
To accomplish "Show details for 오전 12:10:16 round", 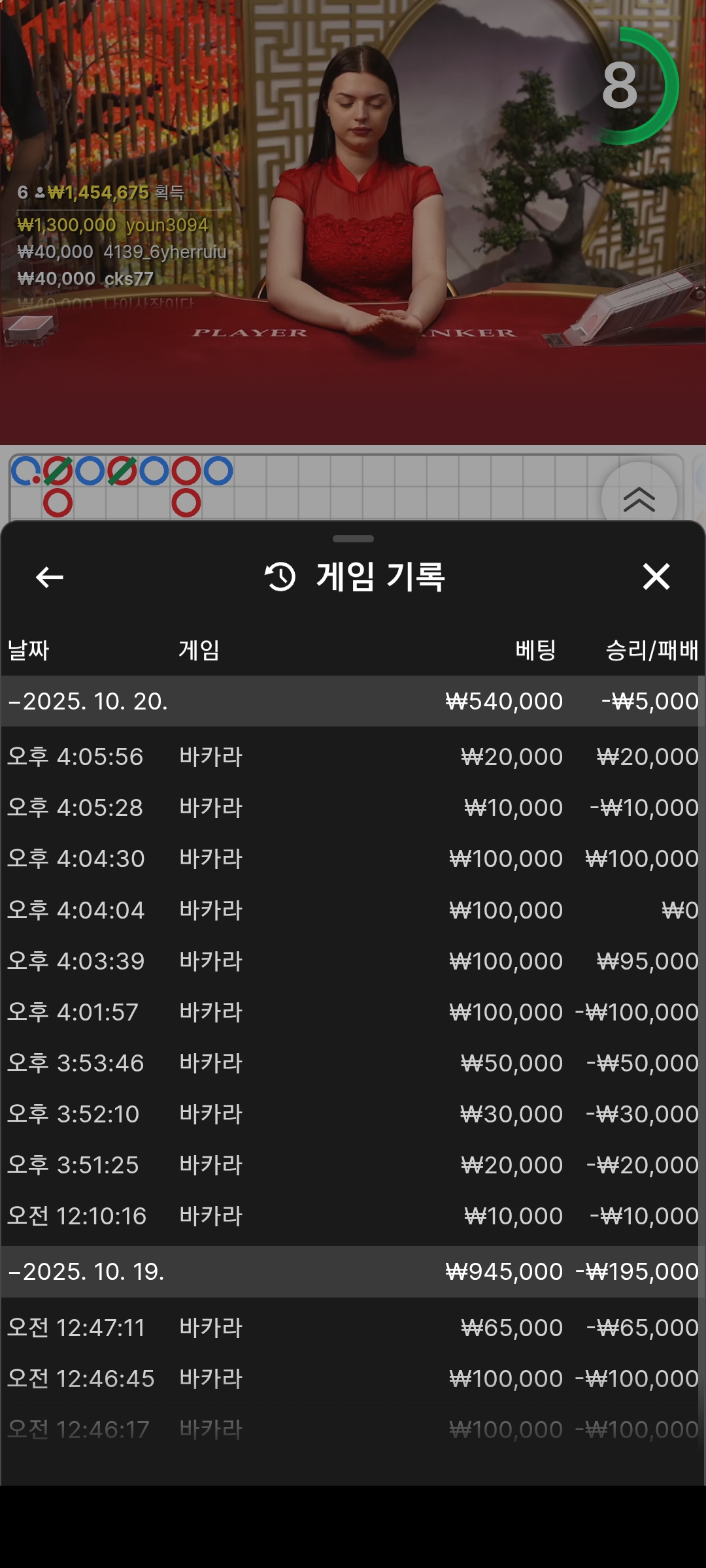I will tap(353, 1216).
